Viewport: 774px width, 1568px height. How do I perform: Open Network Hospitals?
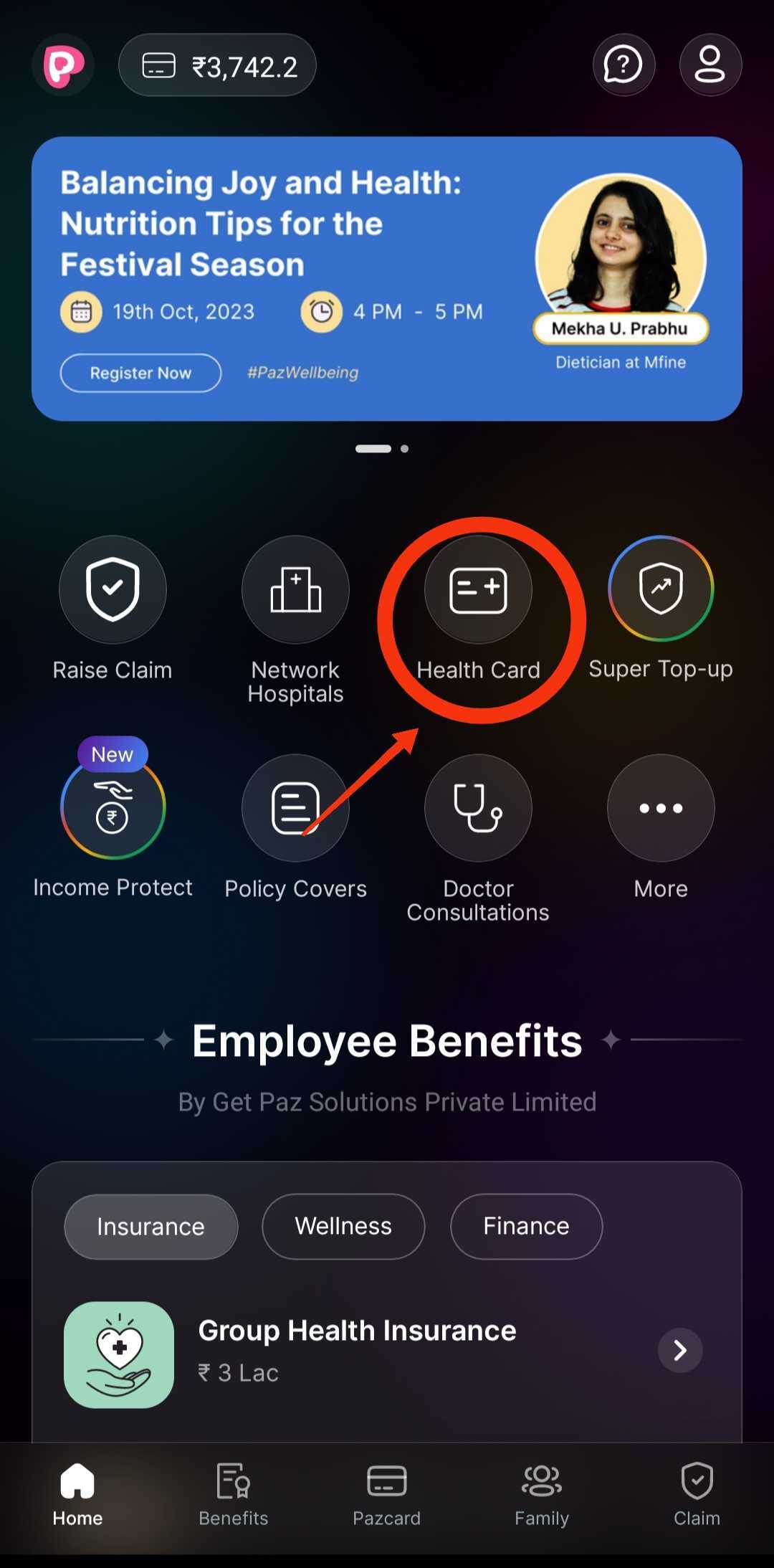(x=295, y=589)
